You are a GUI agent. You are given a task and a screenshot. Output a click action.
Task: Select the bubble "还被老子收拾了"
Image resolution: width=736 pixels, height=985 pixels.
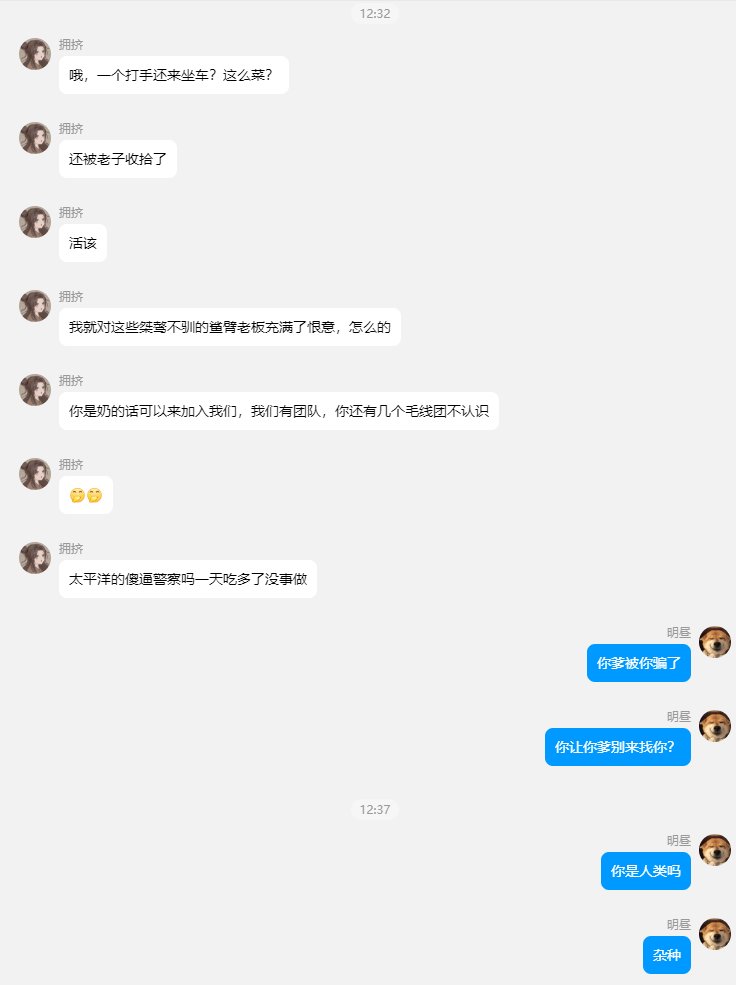point(117,158)
